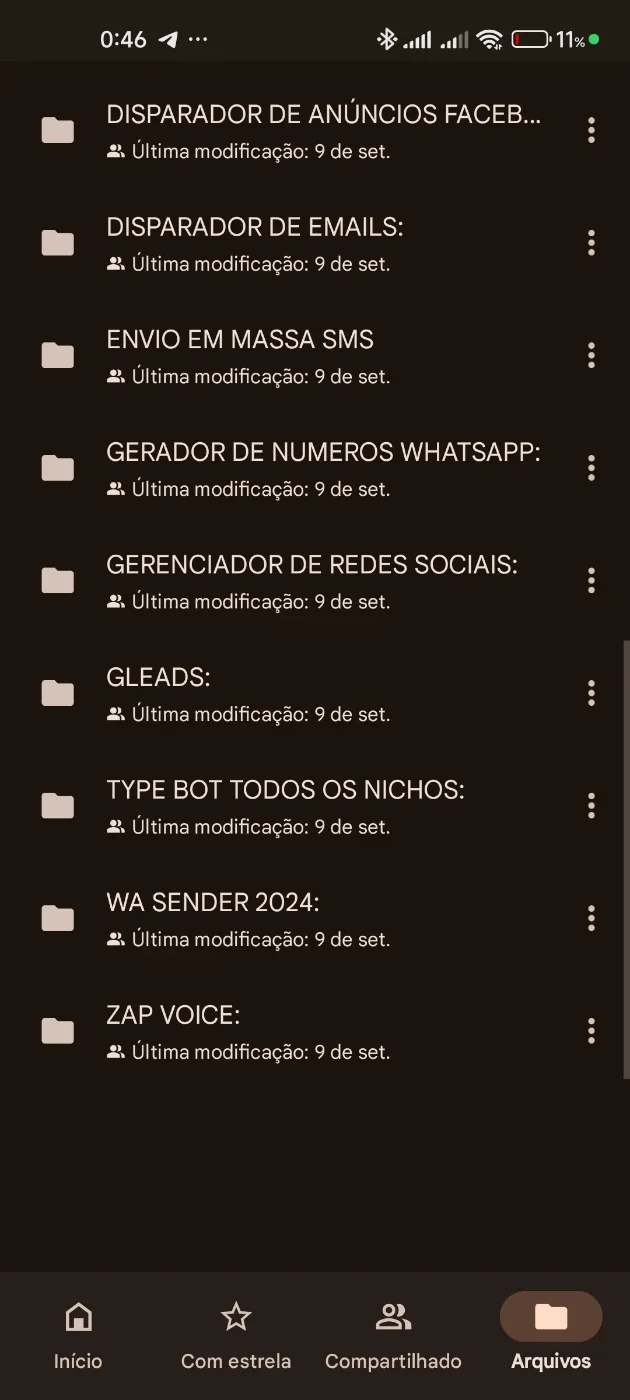Open more options for TYPE BOT TODOS OS NICHOS

tap(591, 805)
